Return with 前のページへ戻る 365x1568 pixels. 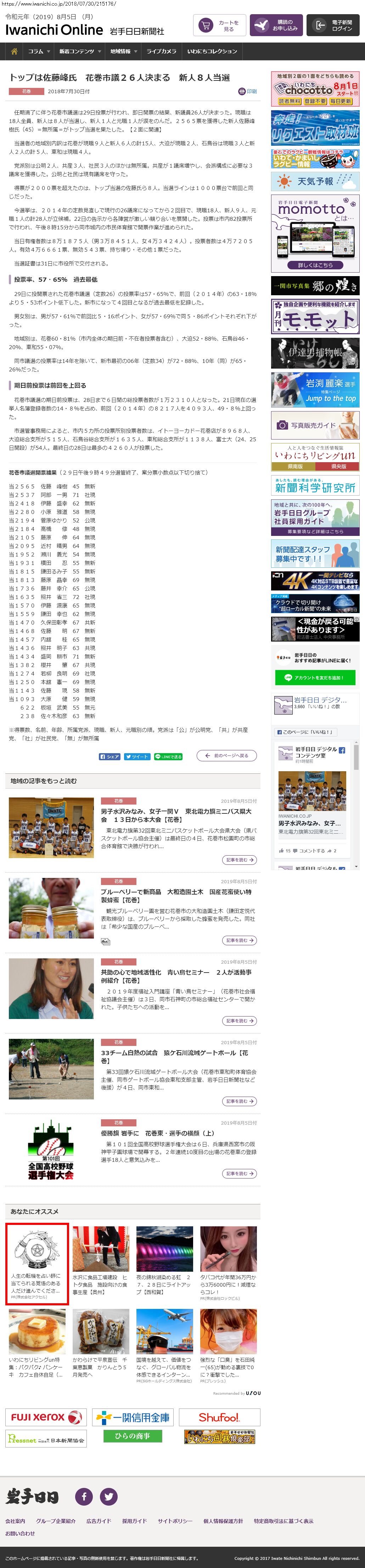227,755
